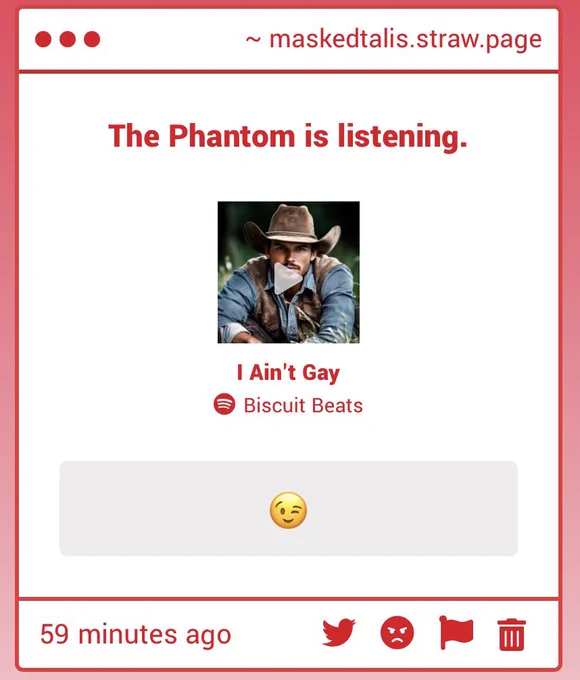Image resolution: width=580 pixels, height=680 pixels.
Task: Block the sender with the angry face icon
Action: (x=397, y=633)
